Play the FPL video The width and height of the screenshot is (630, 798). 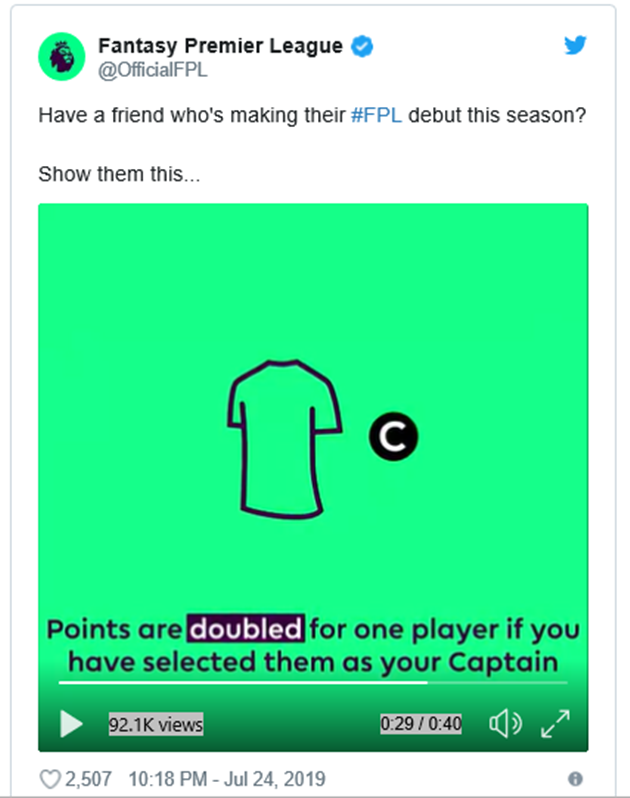coord(71,723)
